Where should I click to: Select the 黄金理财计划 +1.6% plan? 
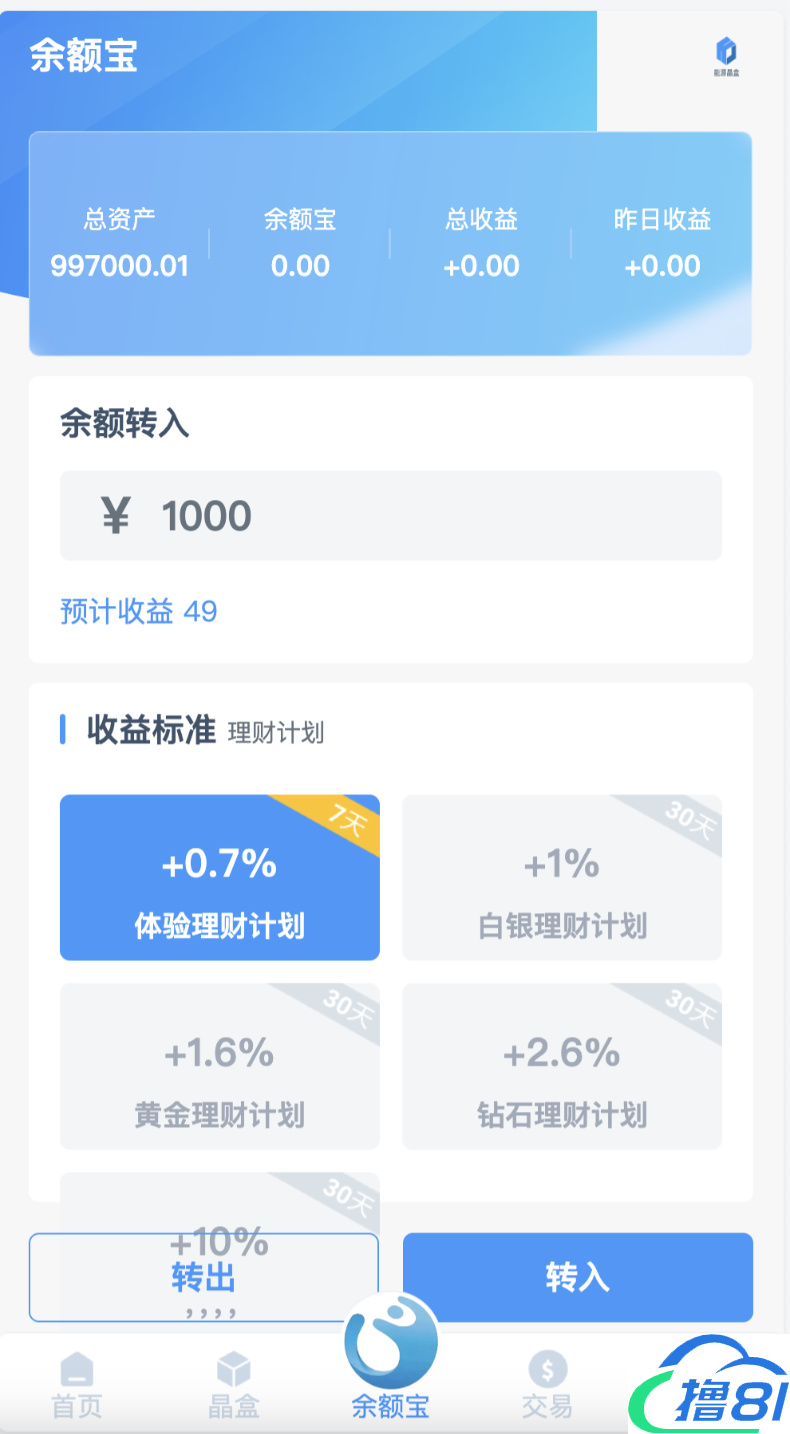[219, 1067]
